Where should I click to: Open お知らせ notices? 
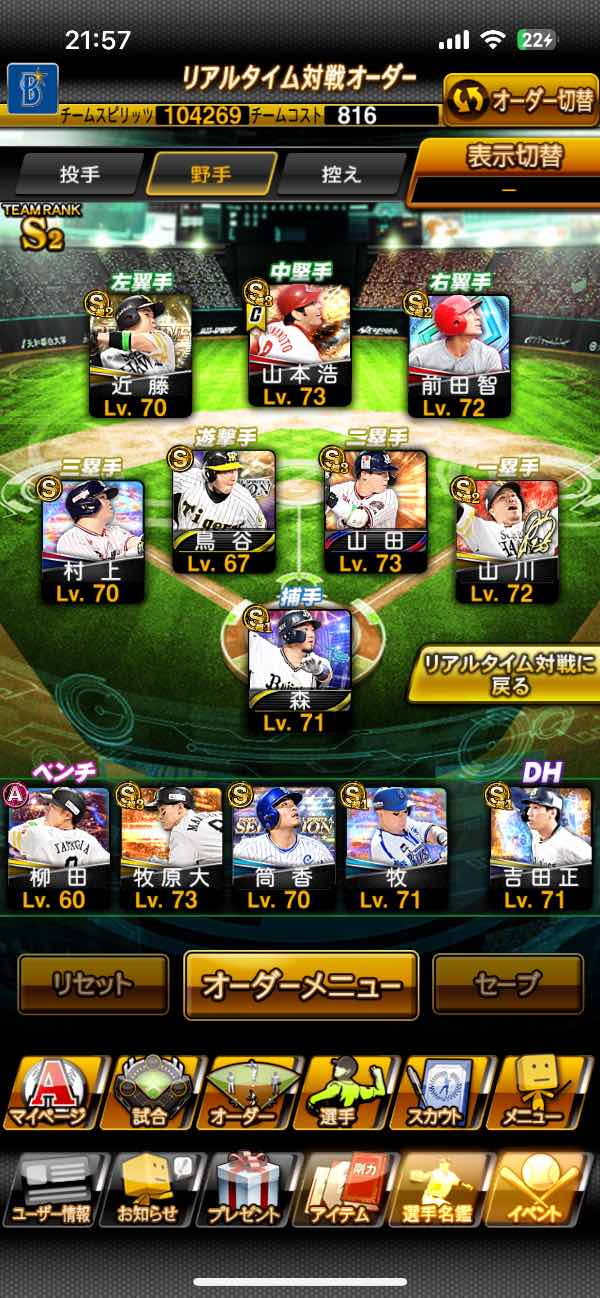pos(148,1190)
